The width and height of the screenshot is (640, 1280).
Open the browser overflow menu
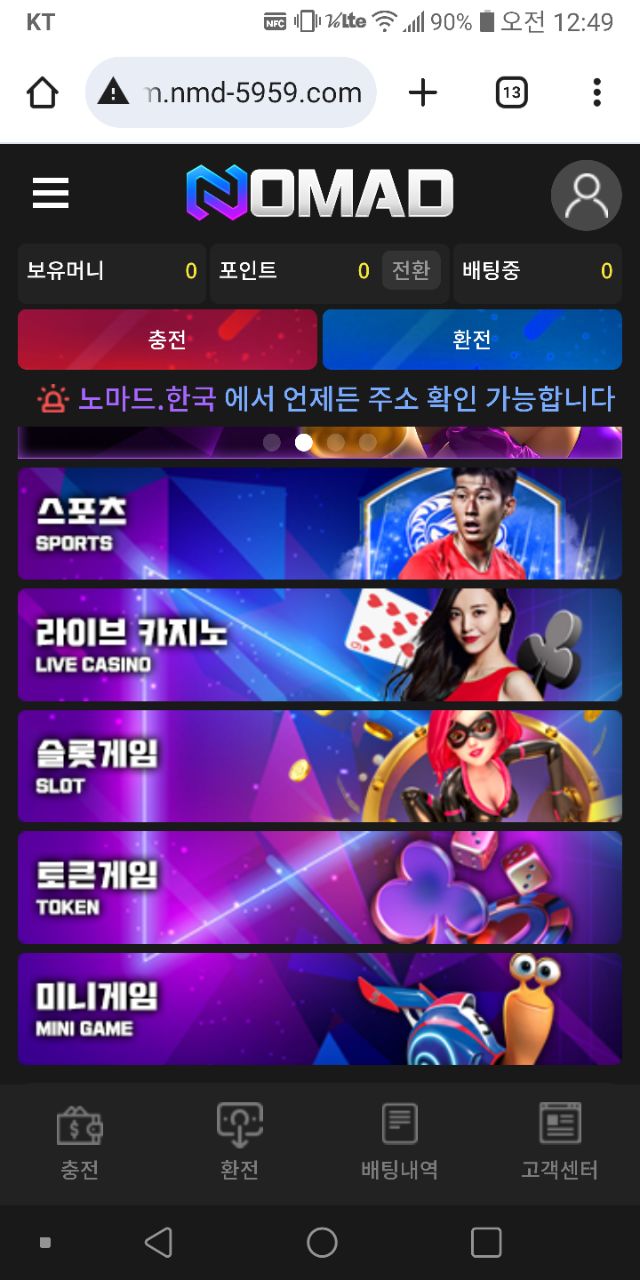click(596, 93)
